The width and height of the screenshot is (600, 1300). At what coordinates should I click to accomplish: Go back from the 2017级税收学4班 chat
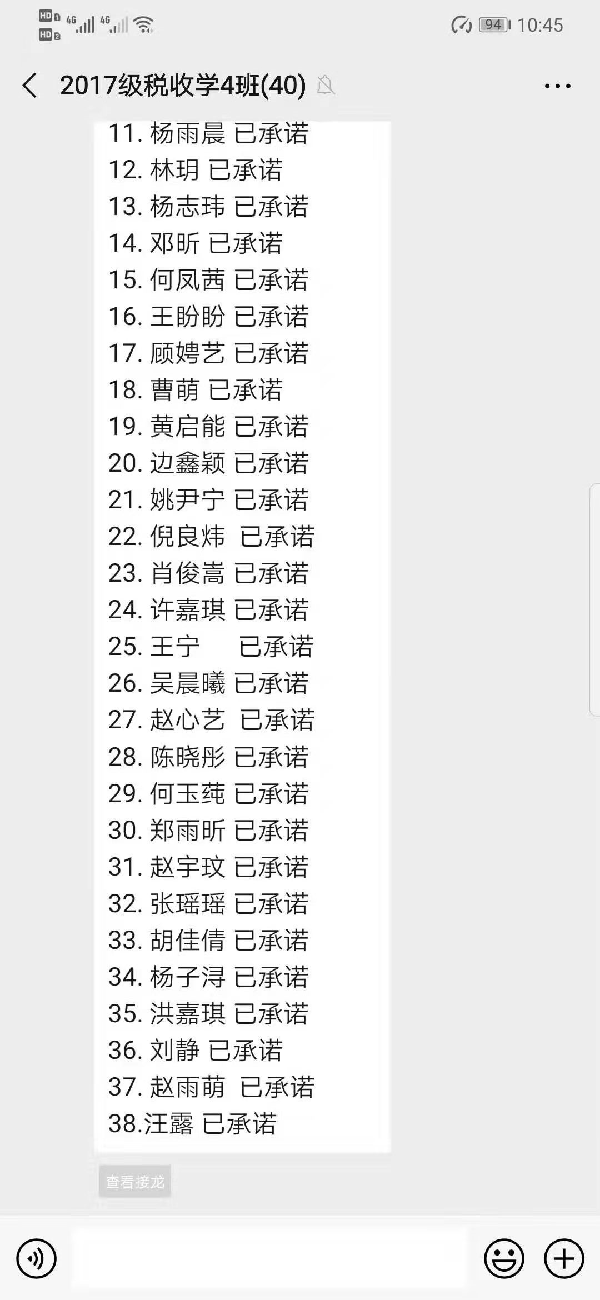pos(30,86)
